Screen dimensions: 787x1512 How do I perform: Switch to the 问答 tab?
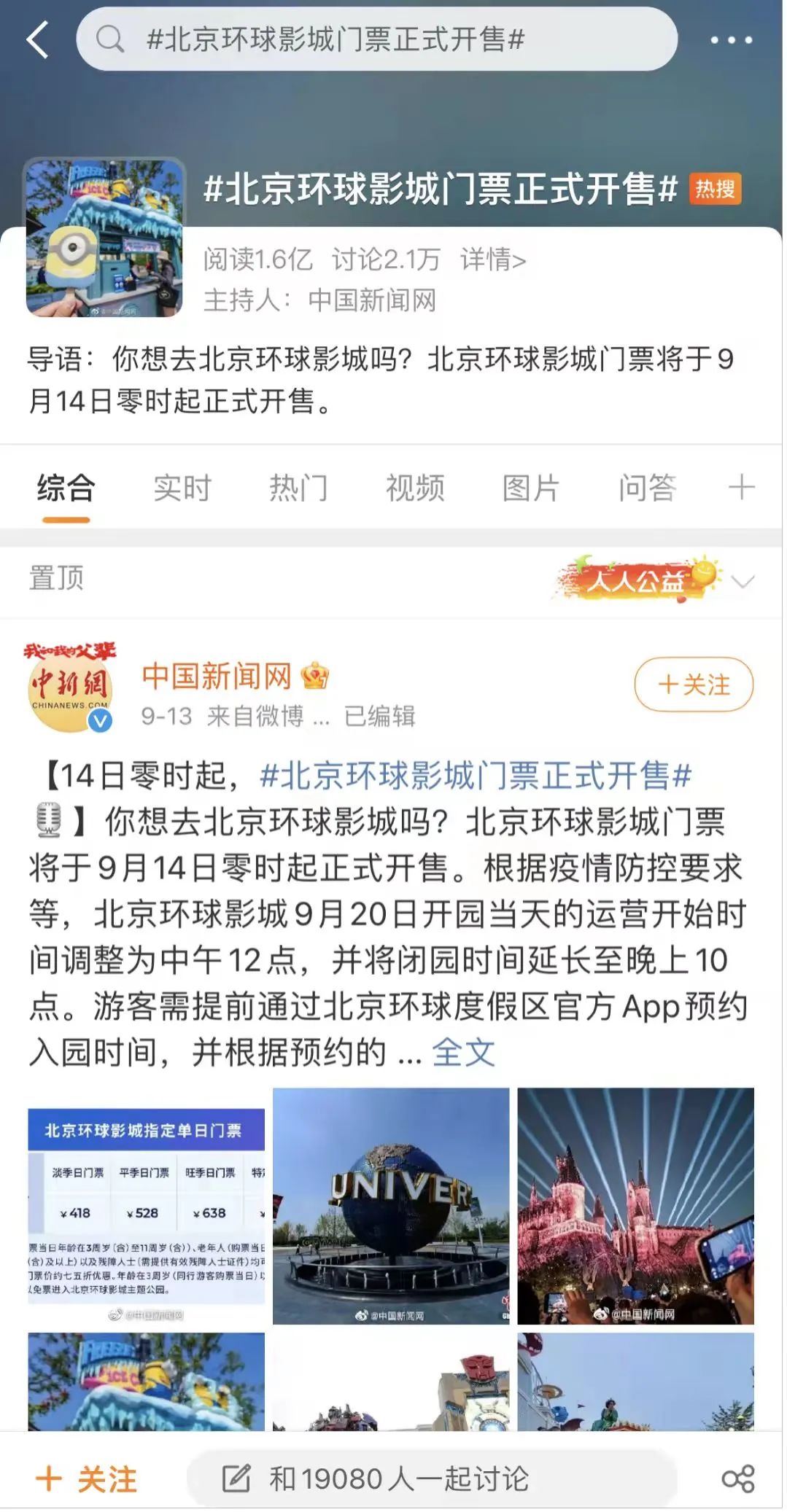[x=647, y=488]
